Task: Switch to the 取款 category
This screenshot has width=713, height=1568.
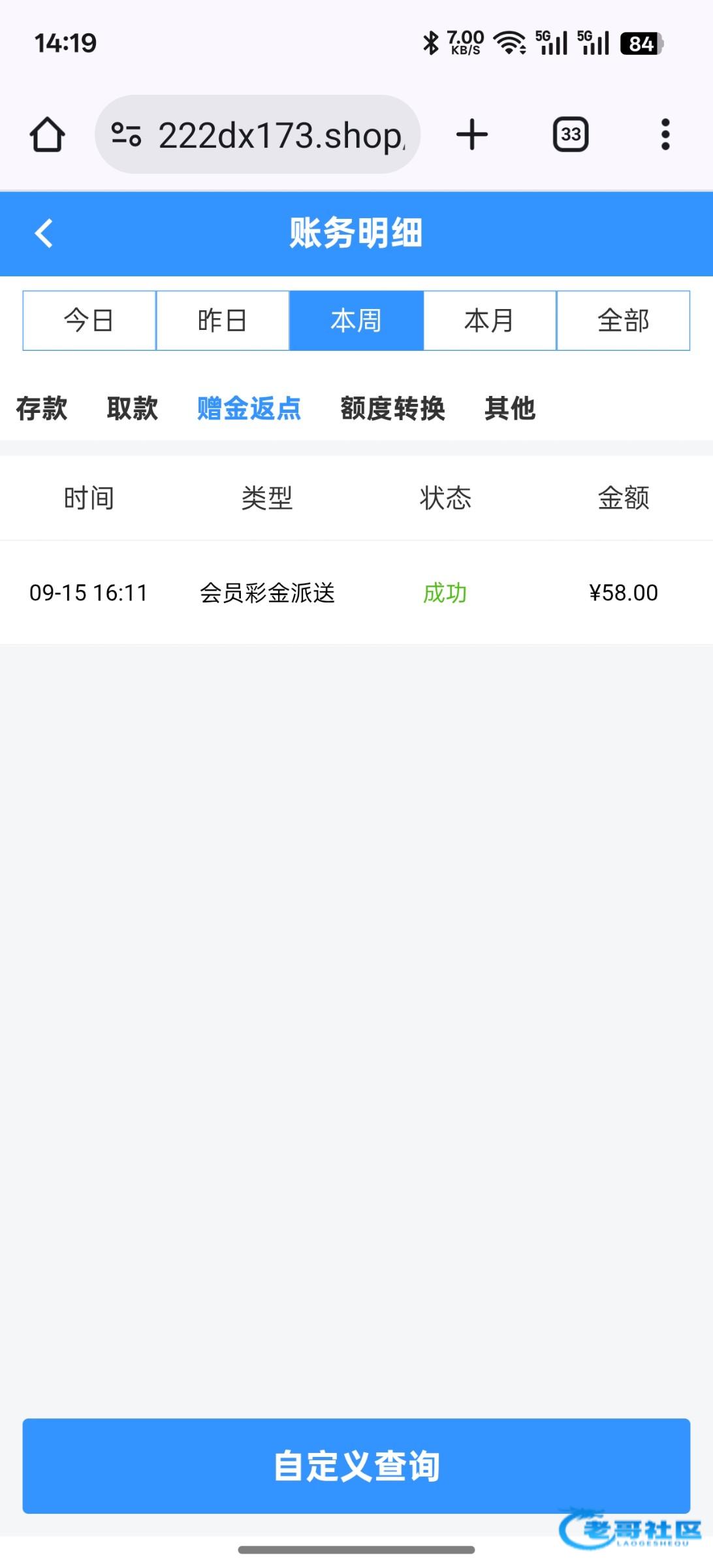Action: coord(133,408)
